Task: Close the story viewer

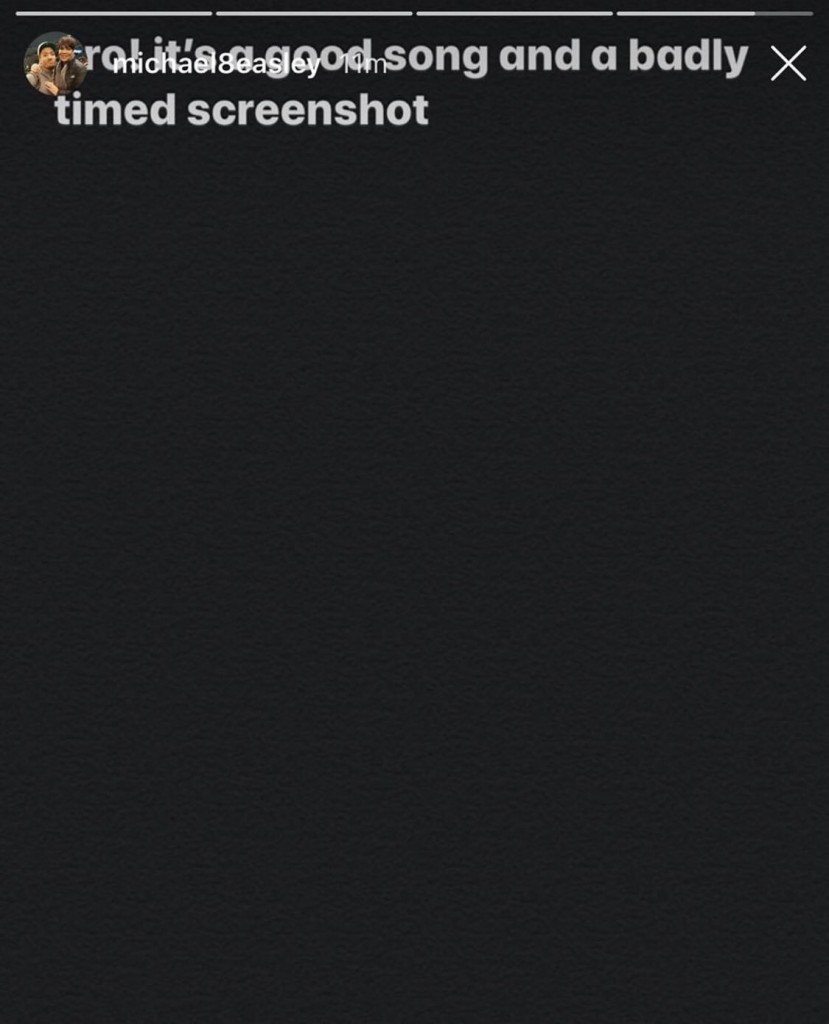Action: 788,64
